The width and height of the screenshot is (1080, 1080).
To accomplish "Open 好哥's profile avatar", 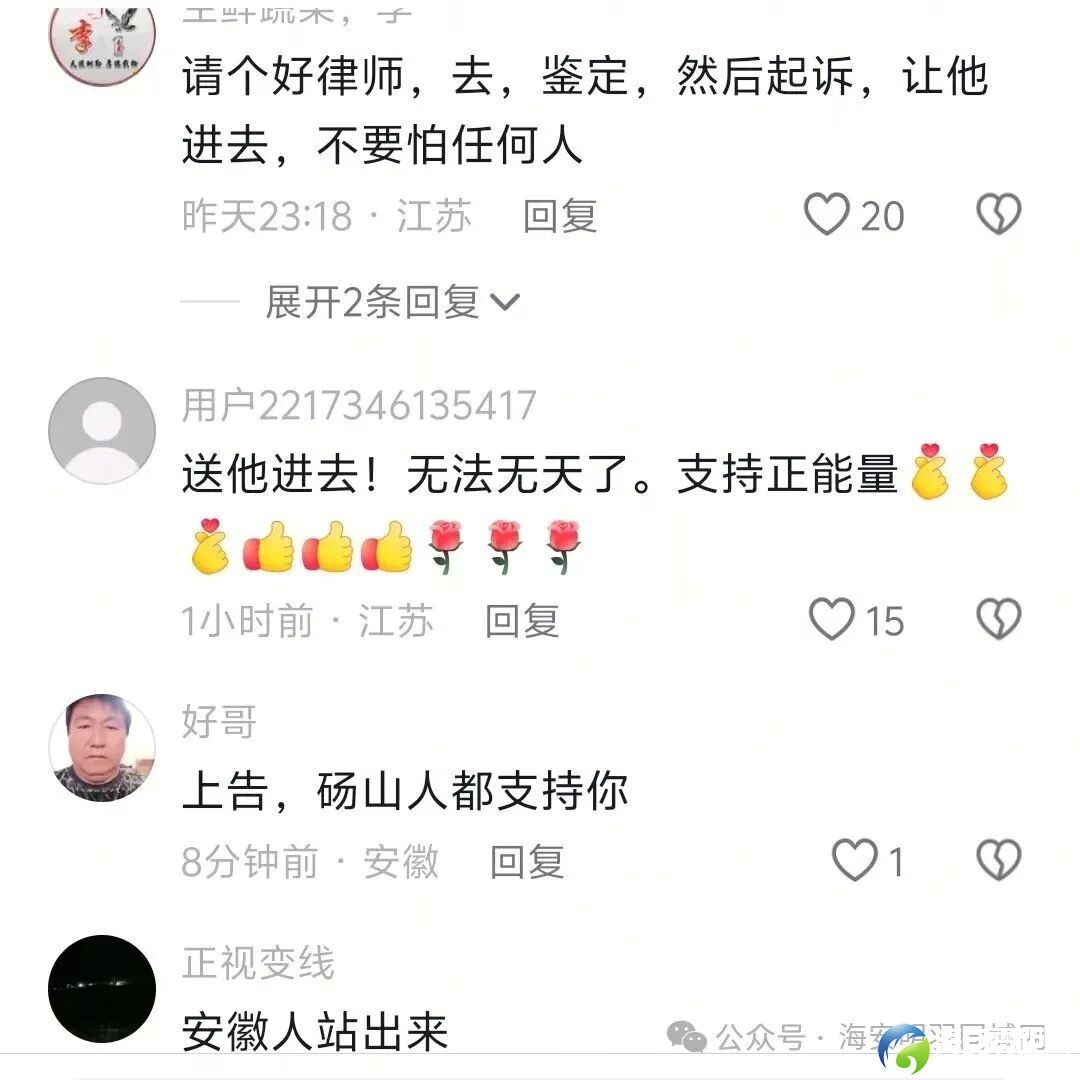I will coord(102,748).
